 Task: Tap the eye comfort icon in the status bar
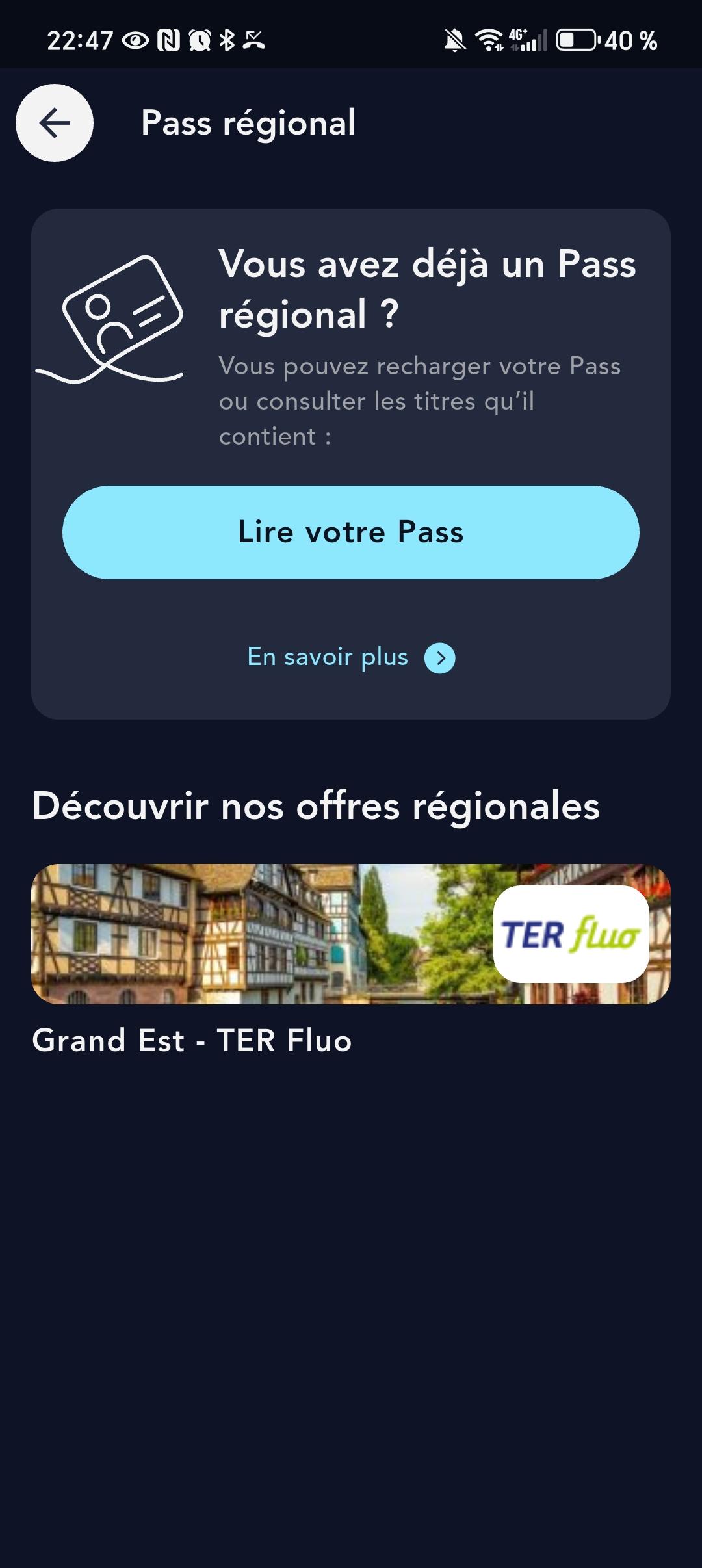(x=138, y=40)
